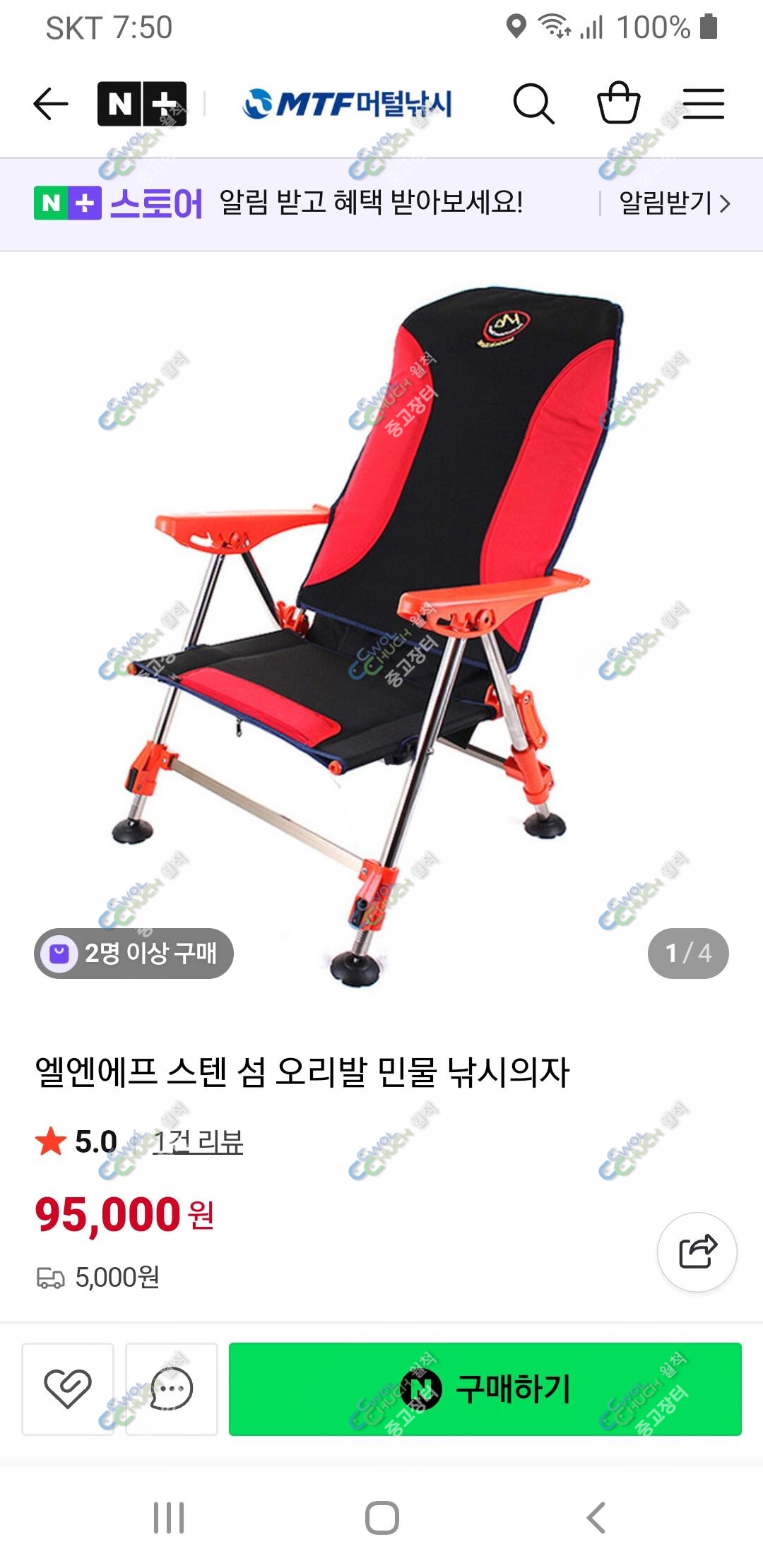Open the N+ store logo button

pyautogui.click(x=142, y=104)
